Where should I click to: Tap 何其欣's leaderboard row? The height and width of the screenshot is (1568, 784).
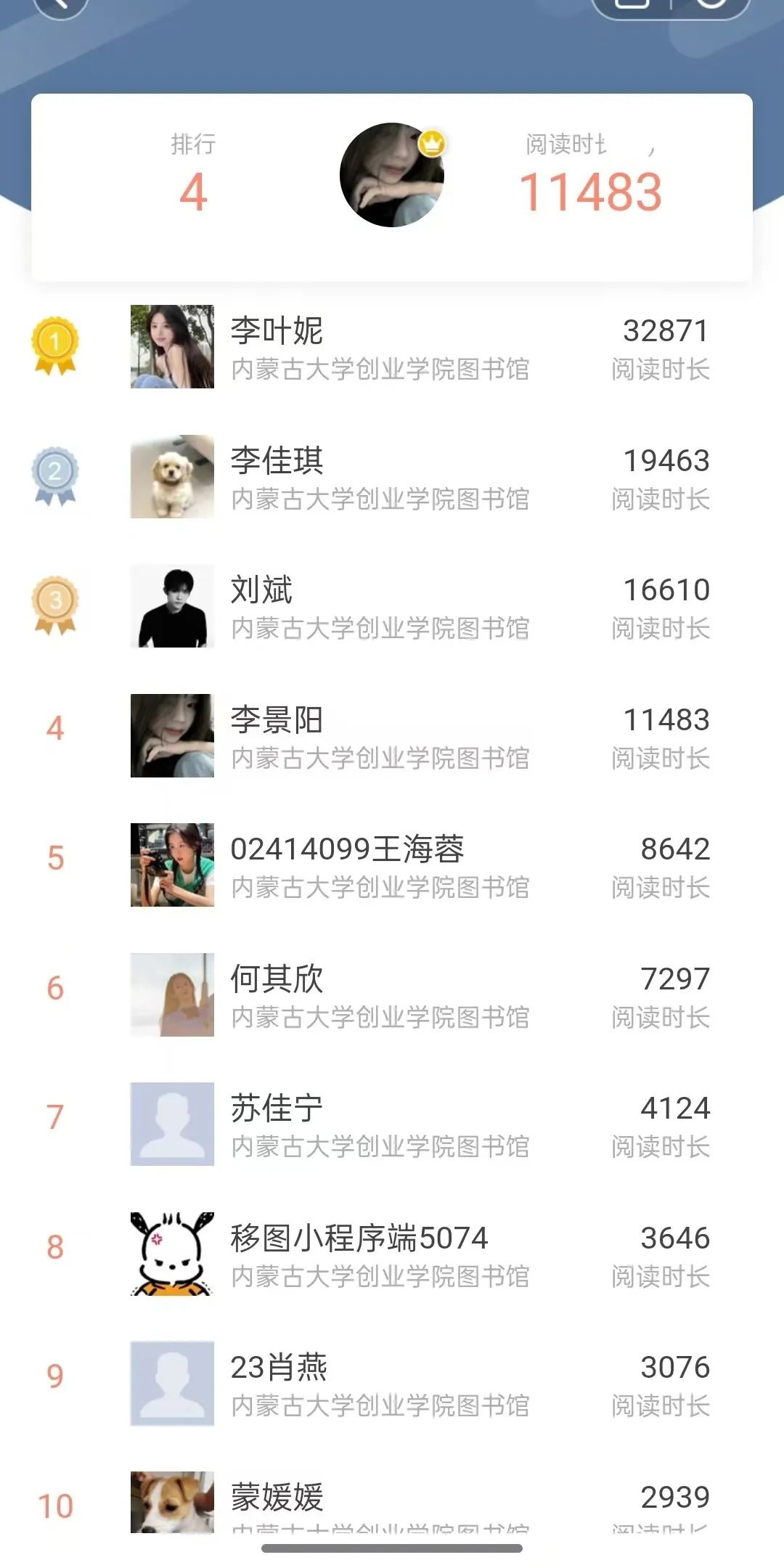[392, 995]
